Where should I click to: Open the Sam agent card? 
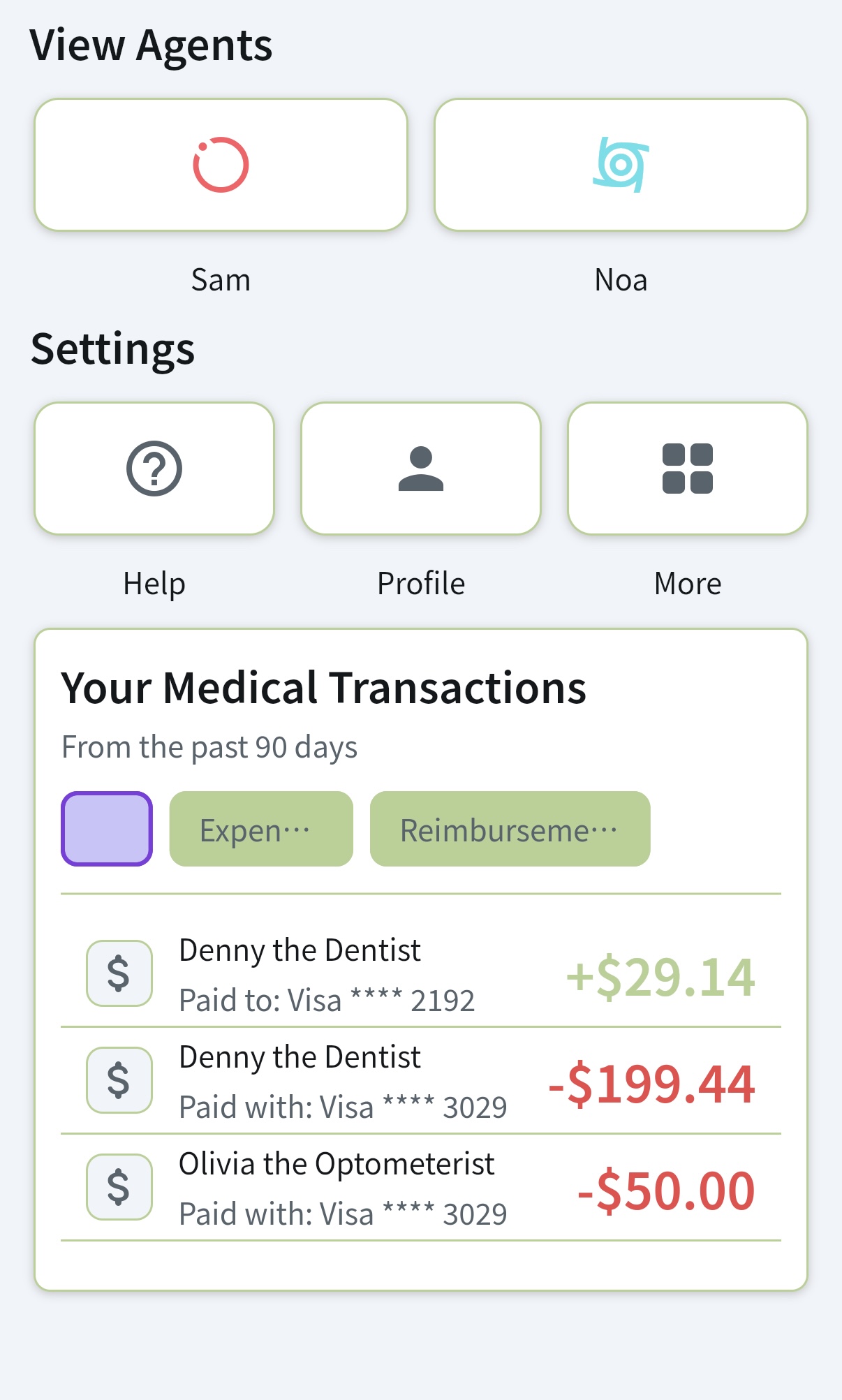221,165
